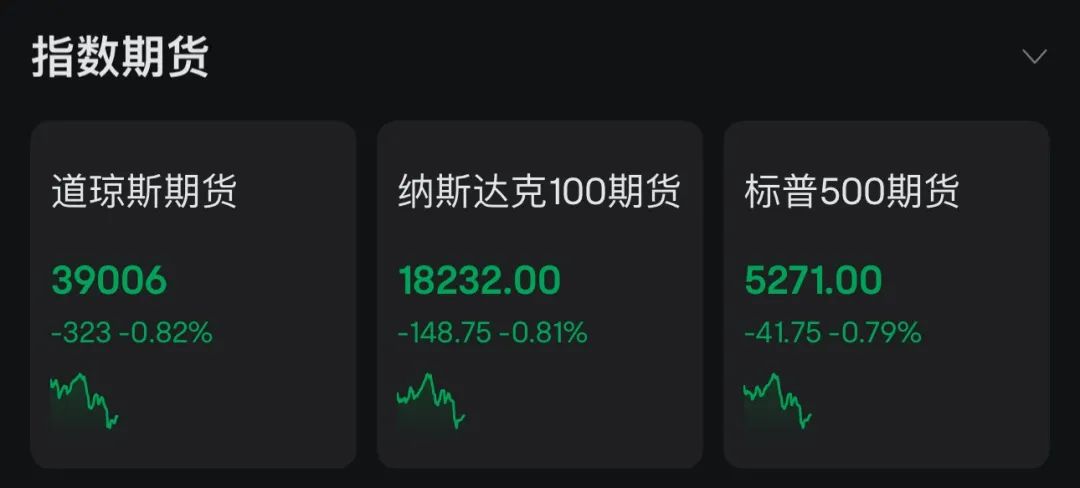Collapse the 指数期货 section chevron
Viewport: 1080px width, 488px height.
click(1034, 57)
